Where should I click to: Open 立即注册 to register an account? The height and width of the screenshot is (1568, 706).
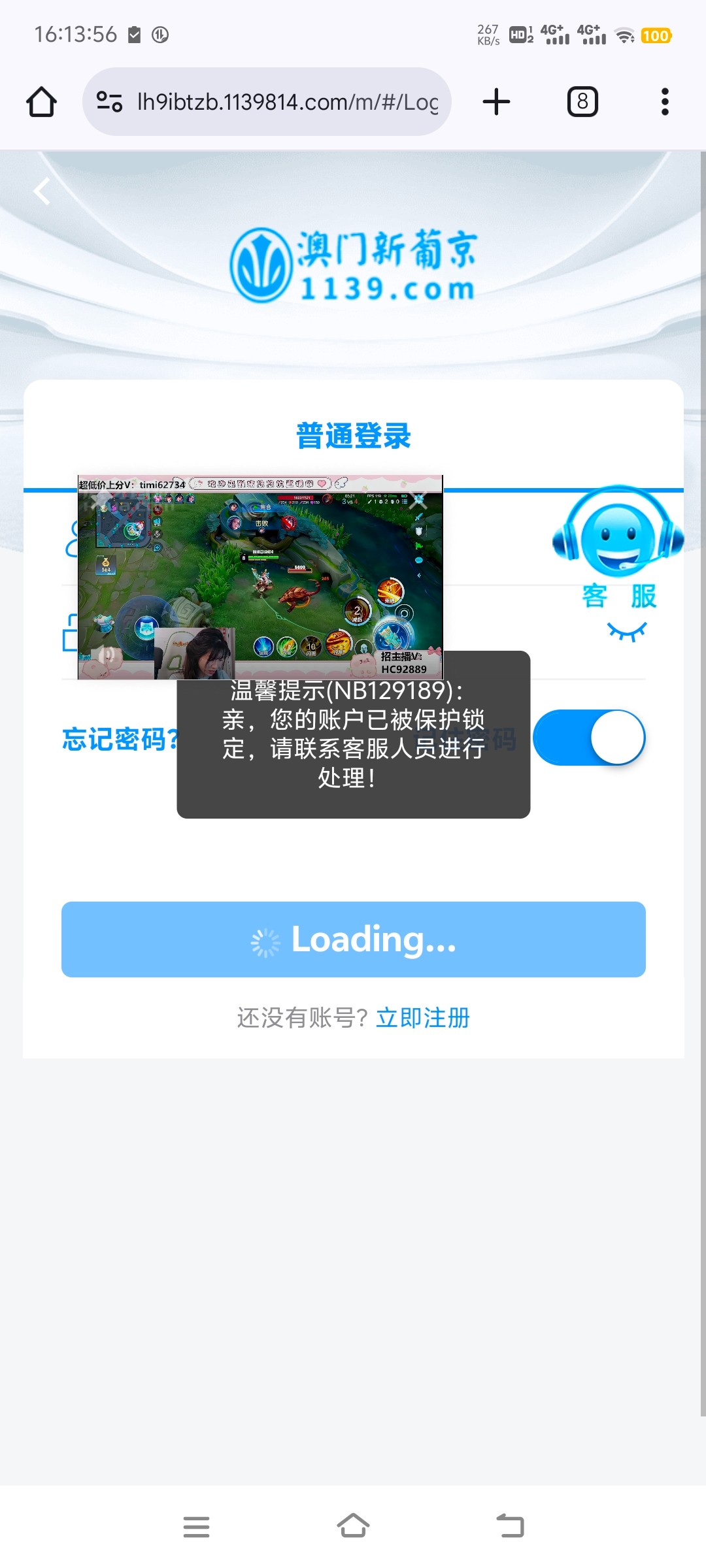423,1017
